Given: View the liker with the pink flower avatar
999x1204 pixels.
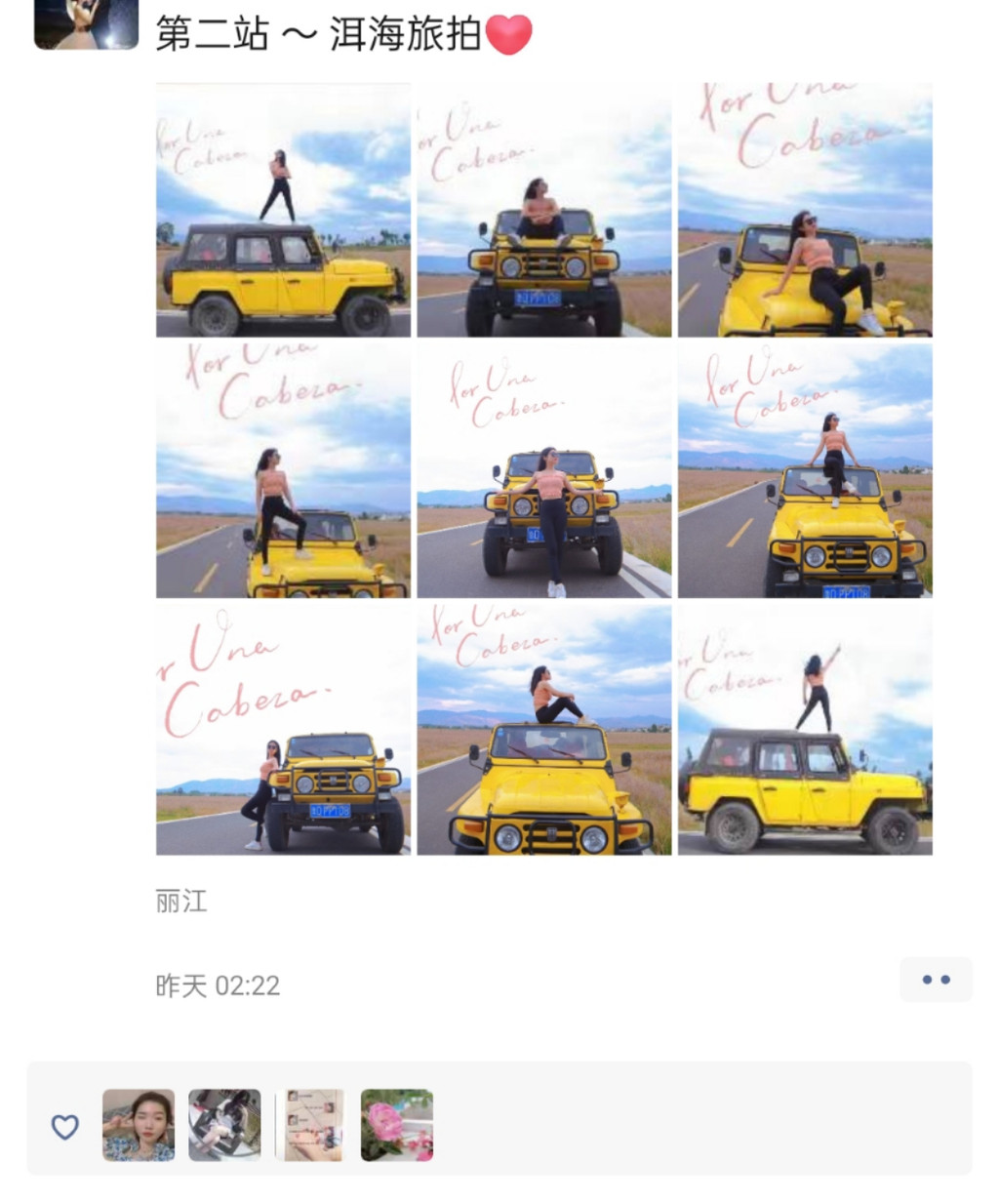Looking at the screenshot, I should coord(396,1125).
